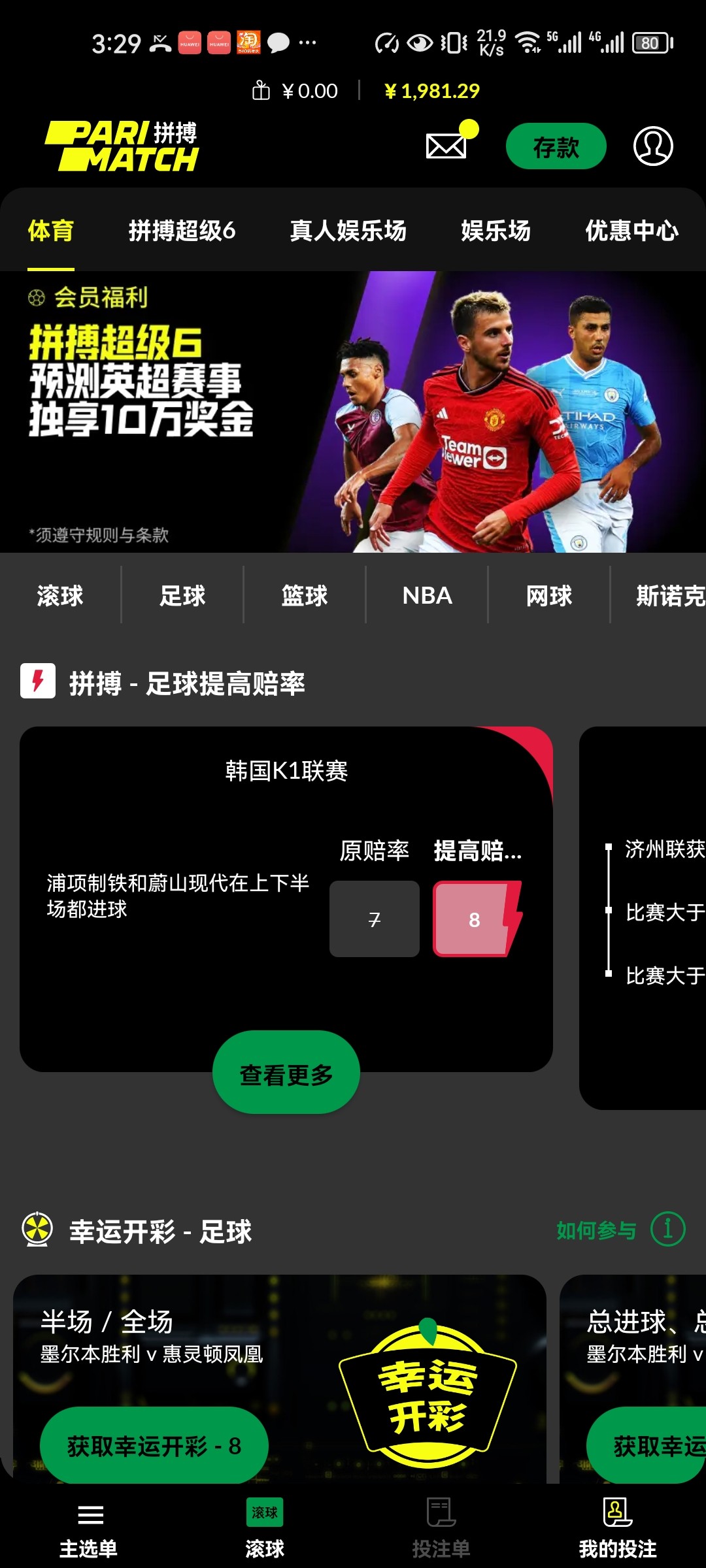The height and width of the screenshot is (1568, 706).
Task: Open the 娱乐场 tab
Action: tap(496, 231)
